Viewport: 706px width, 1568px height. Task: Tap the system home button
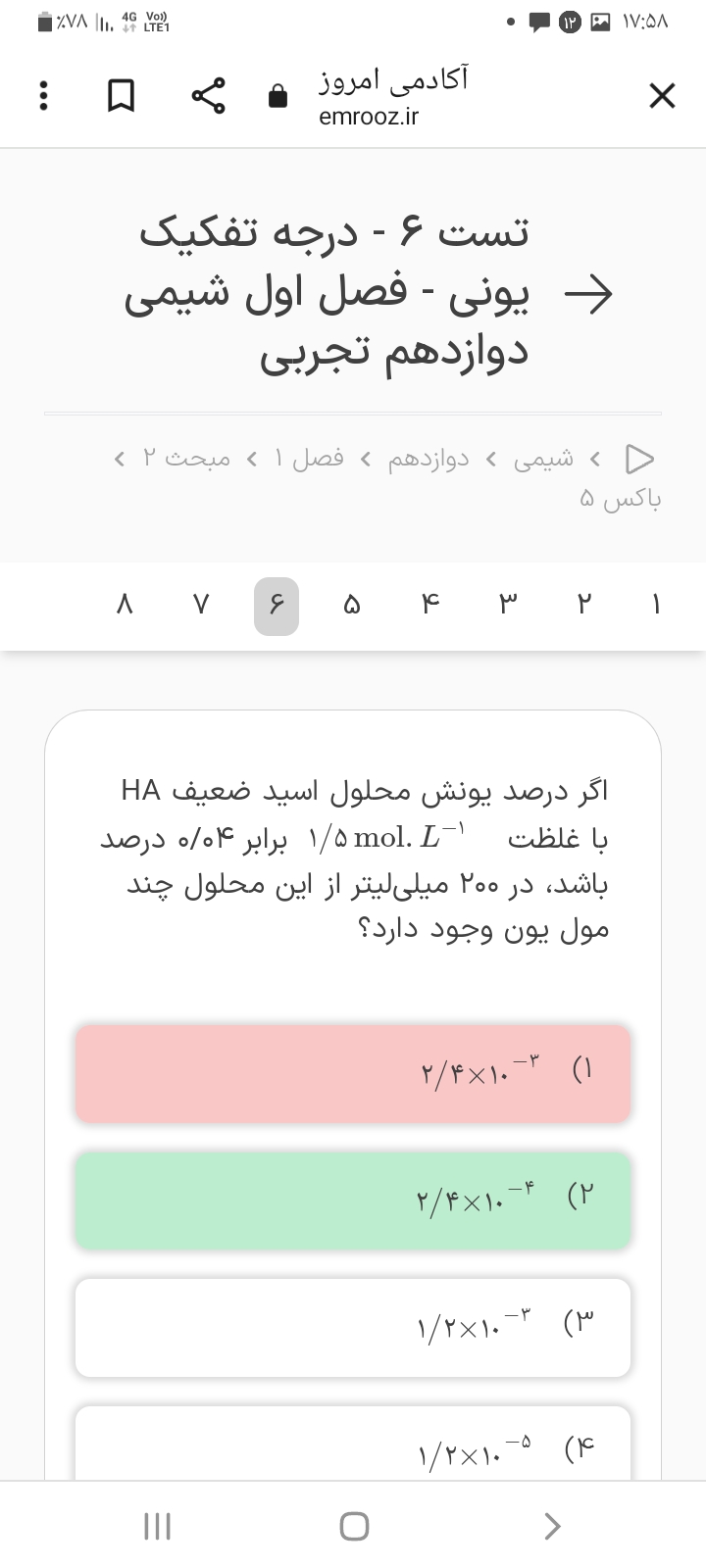coord(354,1526)
